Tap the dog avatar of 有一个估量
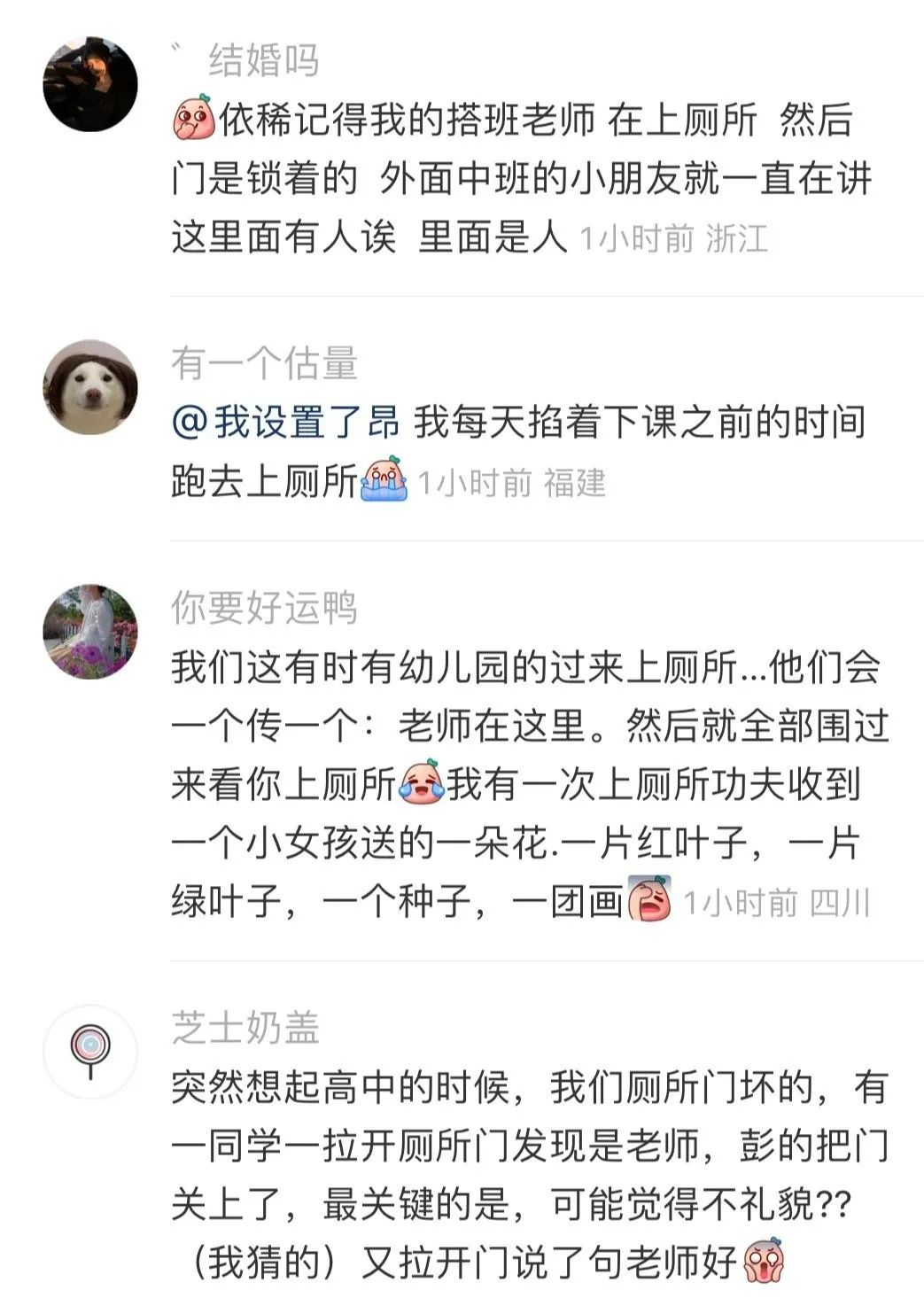This screenshot has height=1298, width=924. click(x=90, y=387)
